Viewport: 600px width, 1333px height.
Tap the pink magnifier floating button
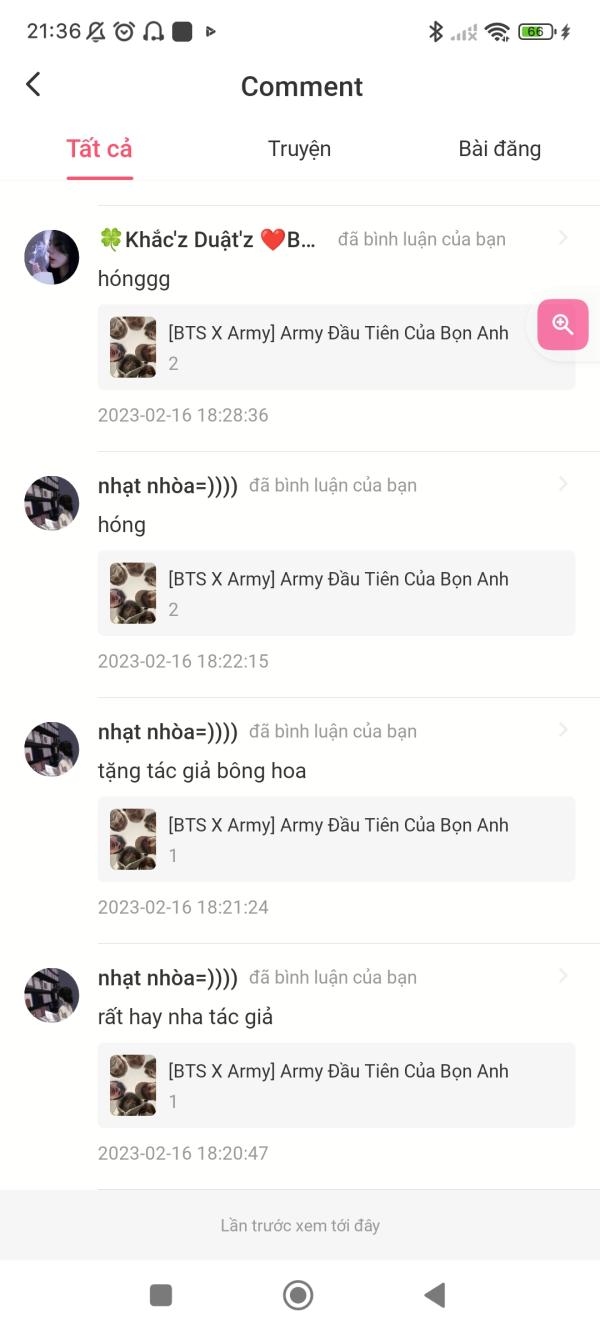(x=563, y=324)
